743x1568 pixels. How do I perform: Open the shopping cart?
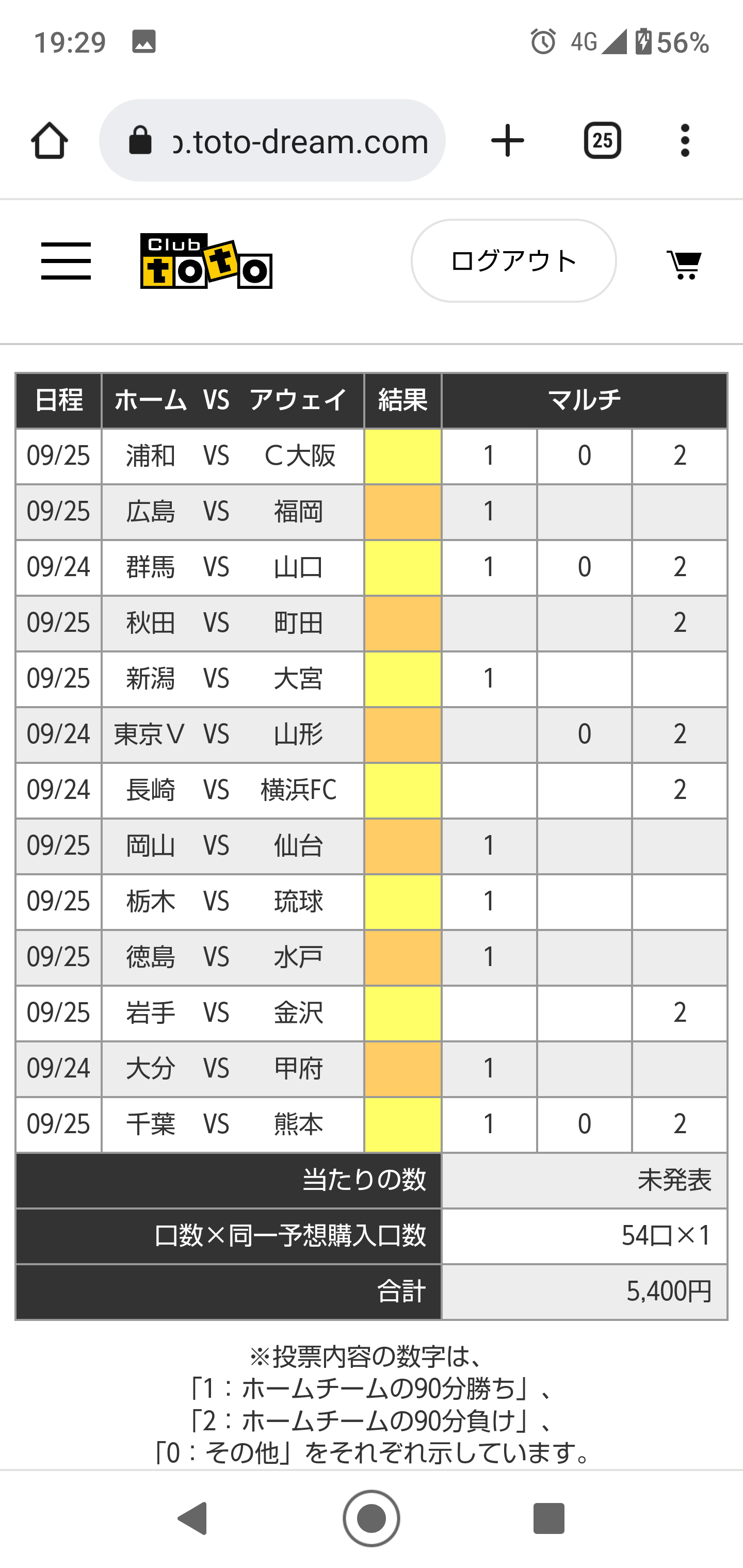click(x=684, y=264)
